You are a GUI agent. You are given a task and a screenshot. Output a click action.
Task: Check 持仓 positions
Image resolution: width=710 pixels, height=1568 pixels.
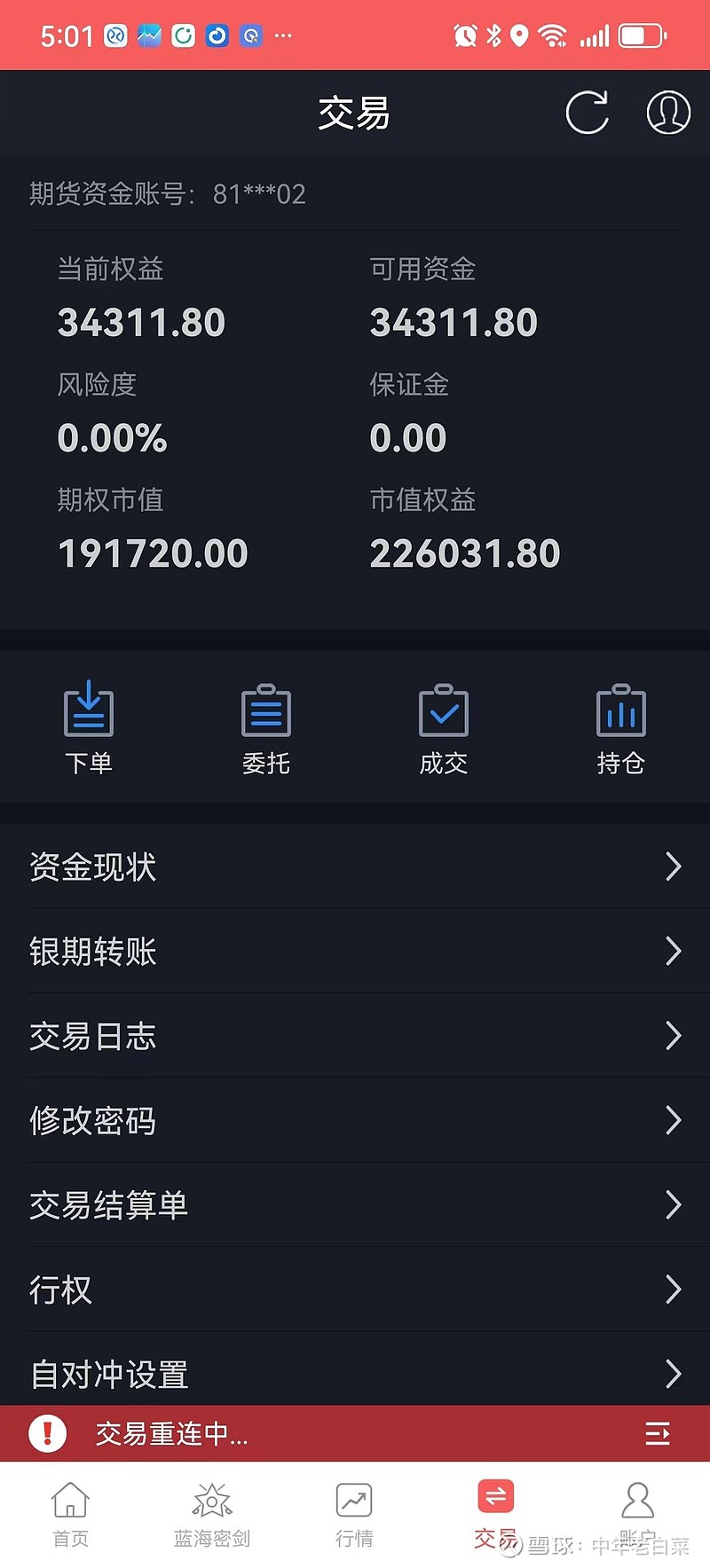[621, 727]
